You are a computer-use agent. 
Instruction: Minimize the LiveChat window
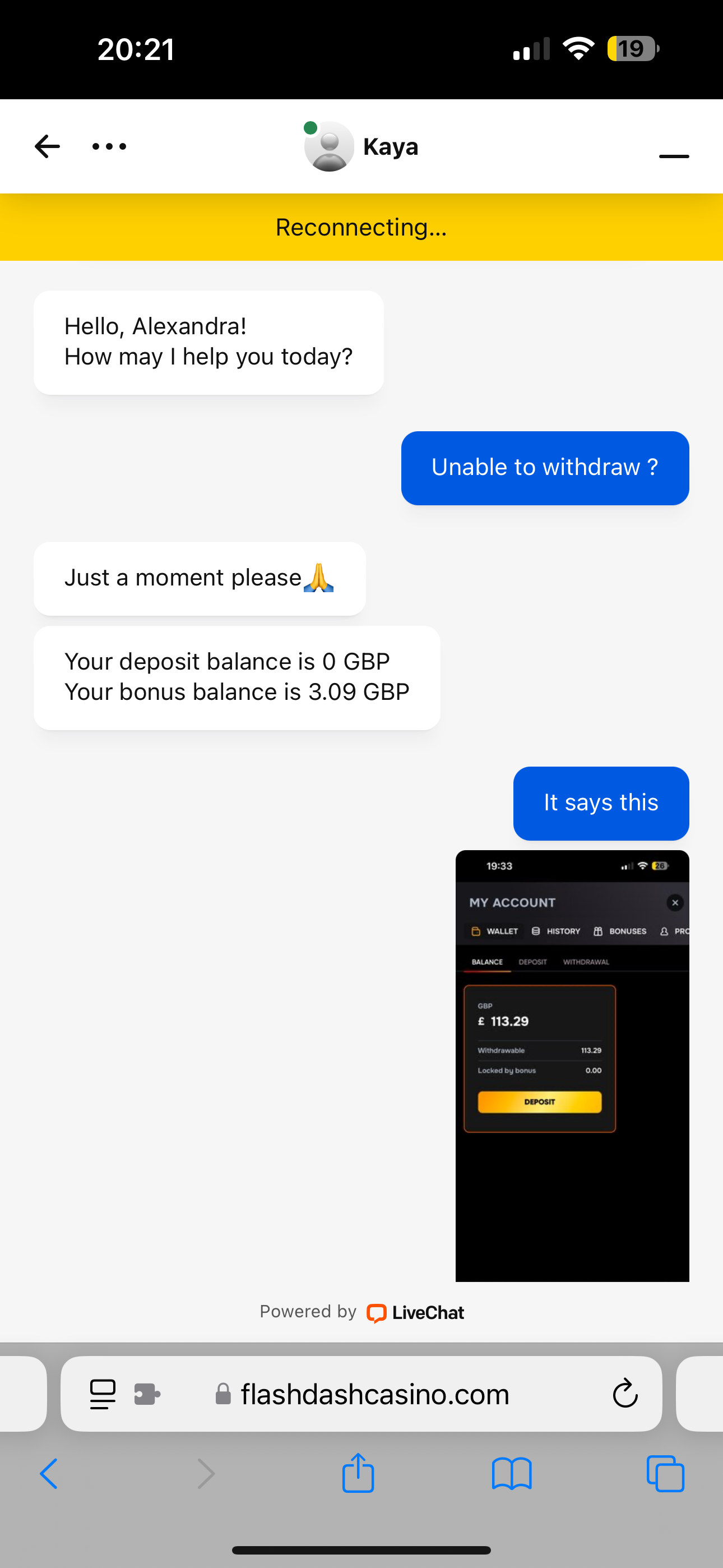tap(674, 156)
